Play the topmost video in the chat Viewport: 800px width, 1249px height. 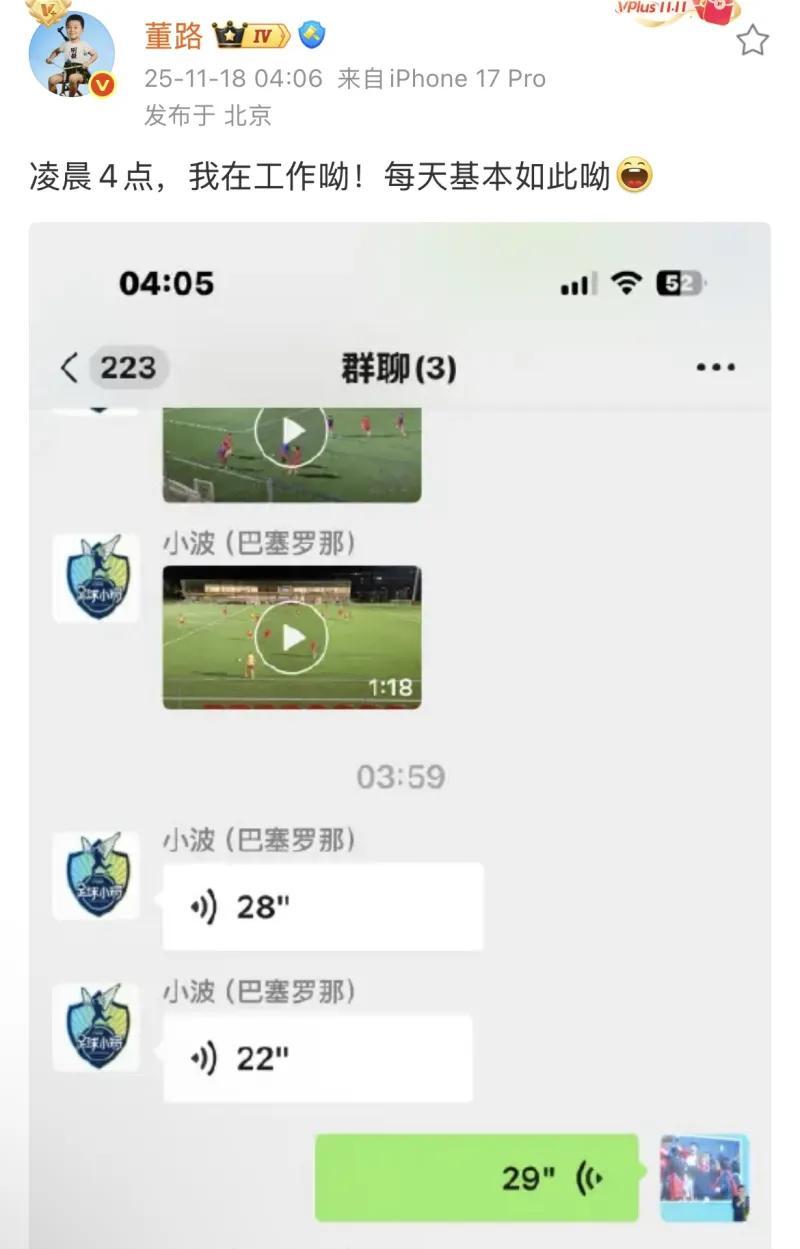pyautogui.click(x=291, y=428)
